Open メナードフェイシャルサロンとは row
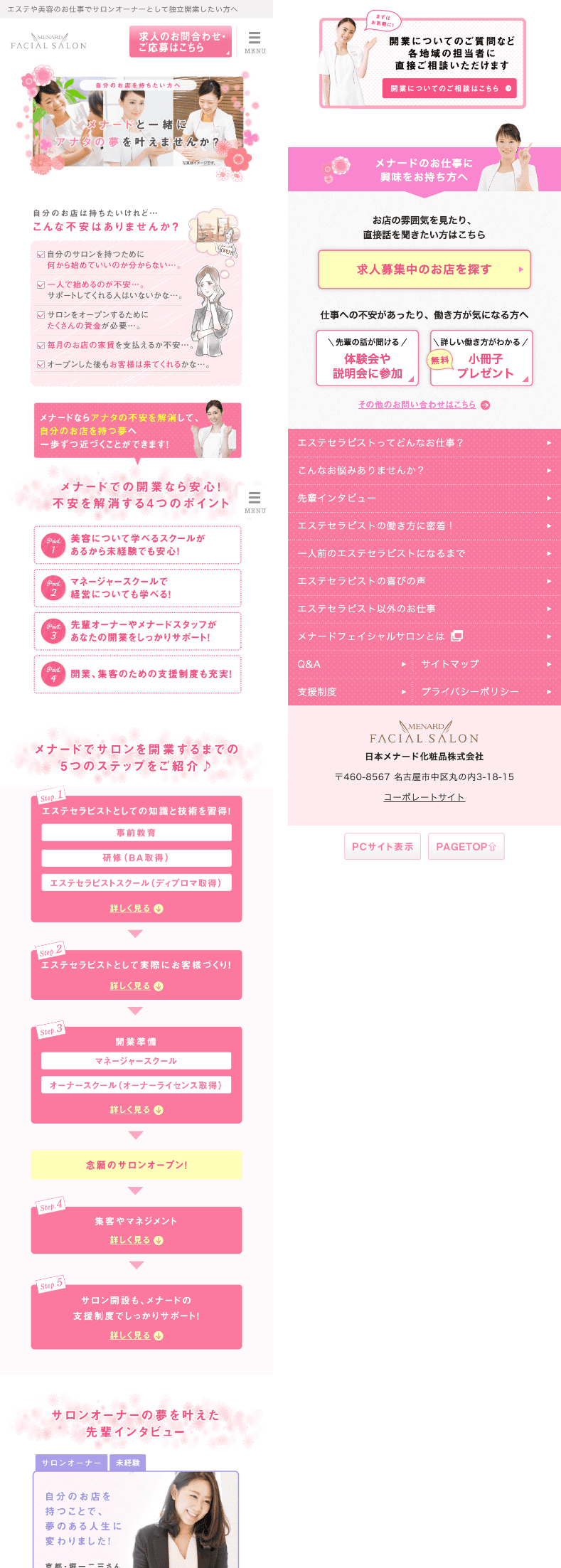561x1568 pixels. click(x=424, y=636)
